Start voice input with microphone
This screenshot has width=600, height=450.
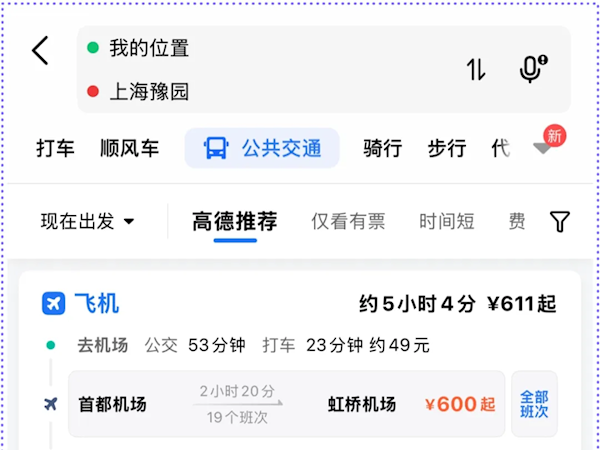[x=533, y=69]
